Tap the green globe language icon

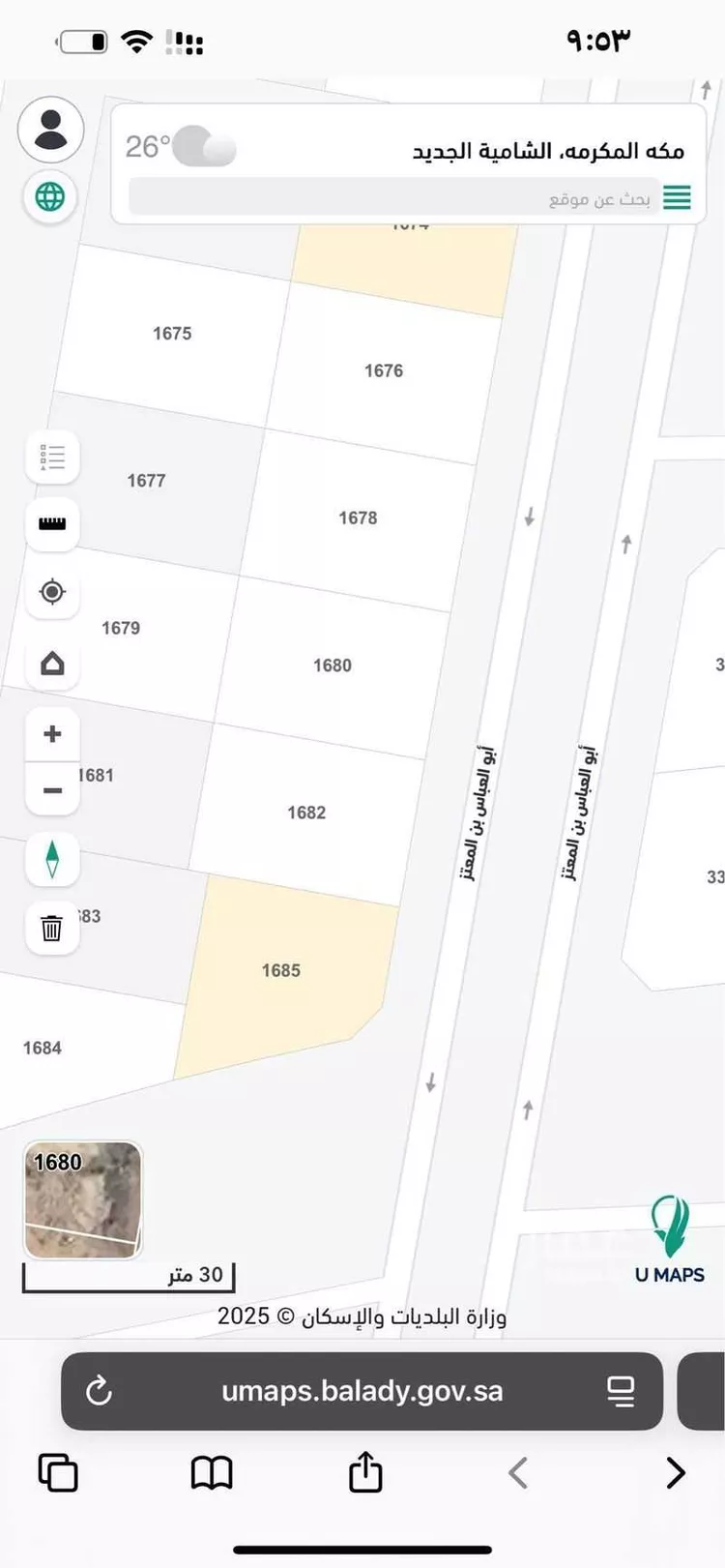pyautogui.click(x=50, y=197)
